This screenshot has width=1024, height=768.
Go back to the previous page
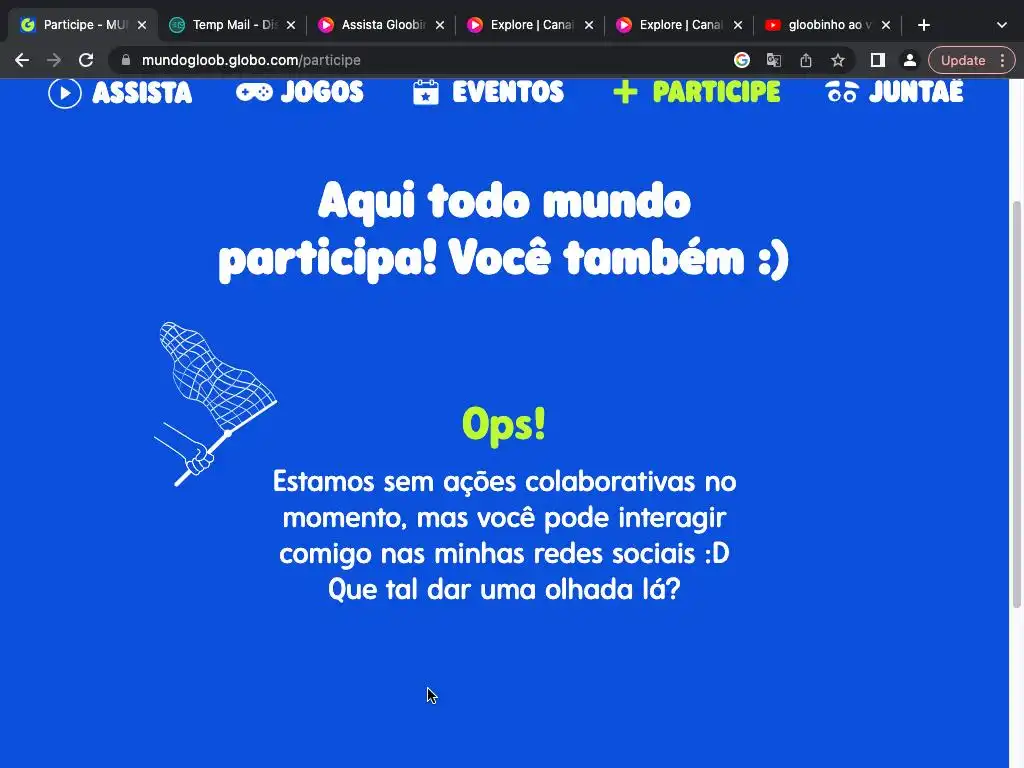tap(22, 60)
